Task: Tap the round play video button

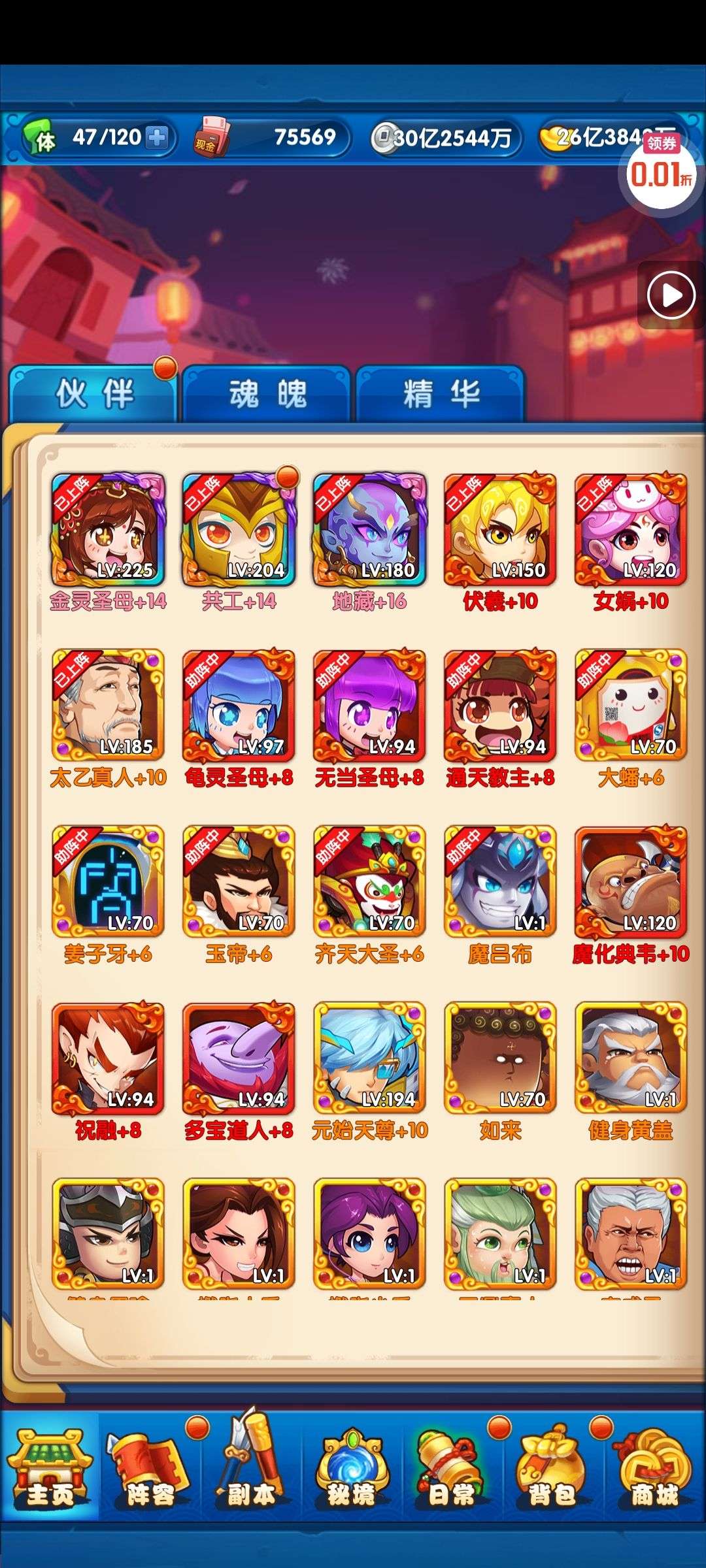Action: point(671,295)
